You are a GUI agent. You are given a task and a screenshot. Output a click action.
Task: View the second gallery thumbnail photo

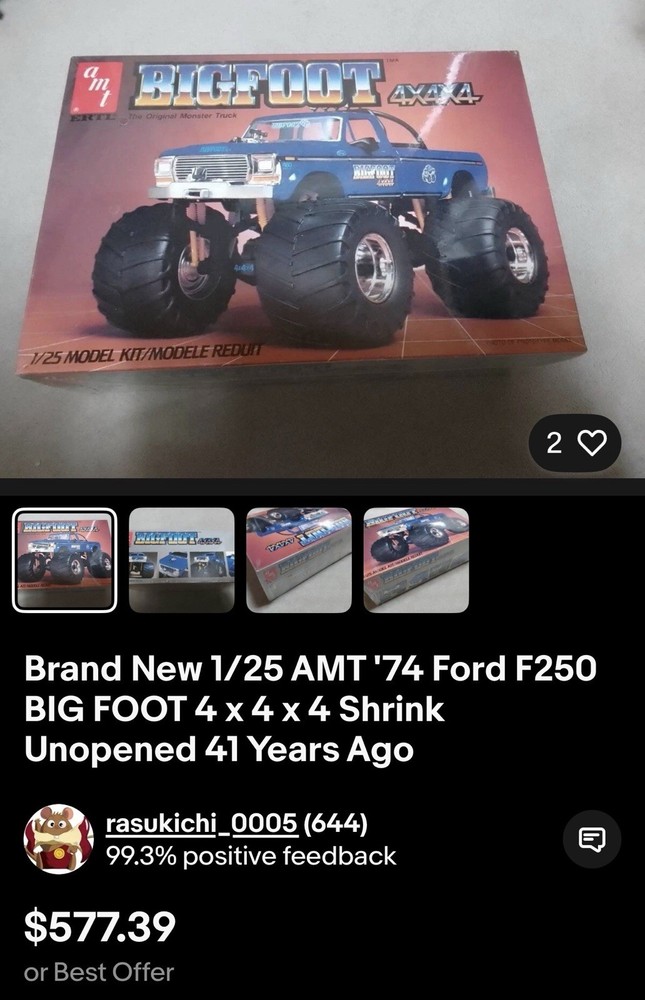point(181,560)
